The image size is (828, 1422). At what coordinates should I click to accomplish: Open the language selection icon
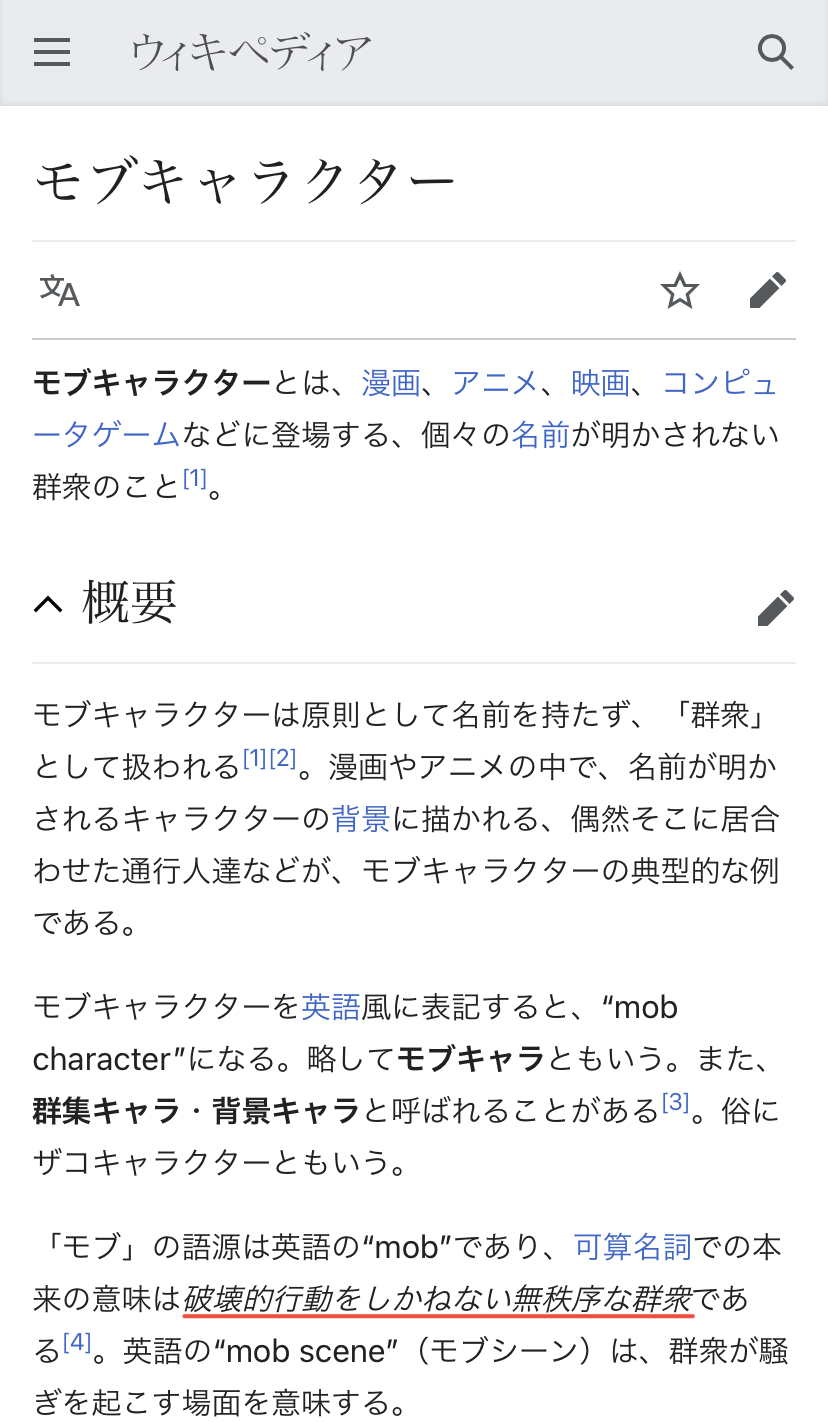tap(60, 291)
